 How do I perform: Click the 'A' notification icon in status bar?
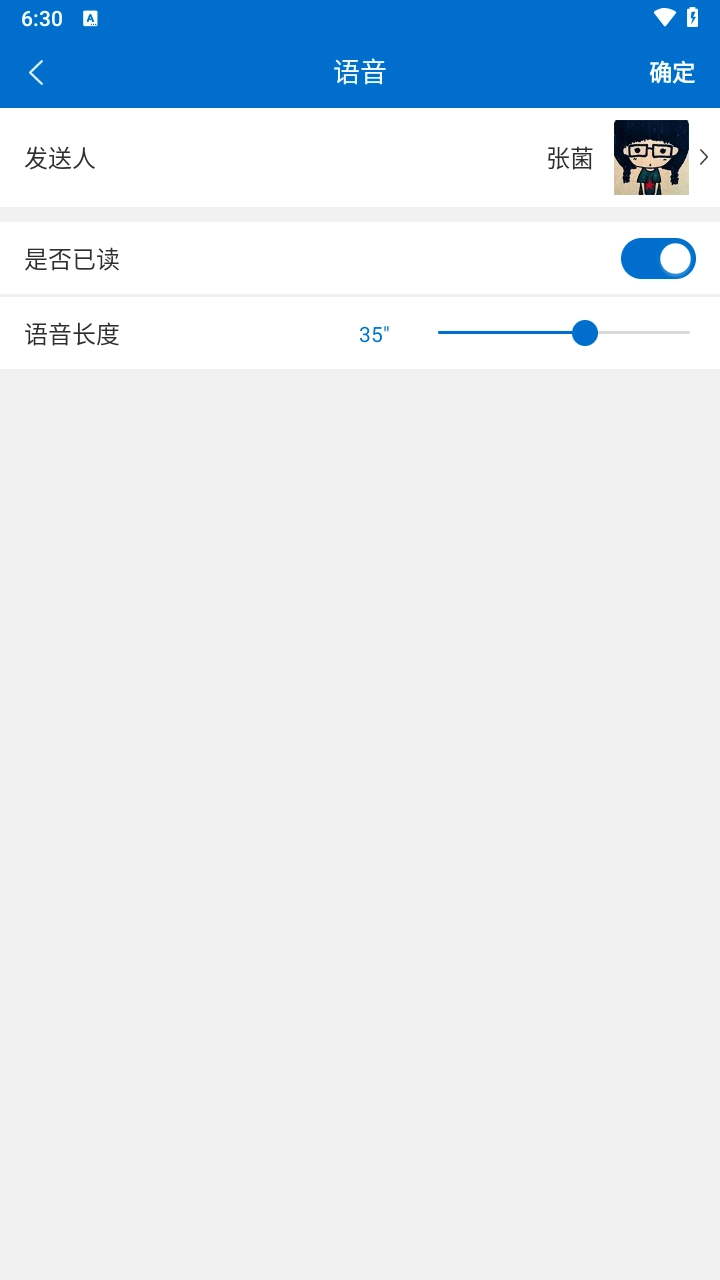tap(91, 18)
